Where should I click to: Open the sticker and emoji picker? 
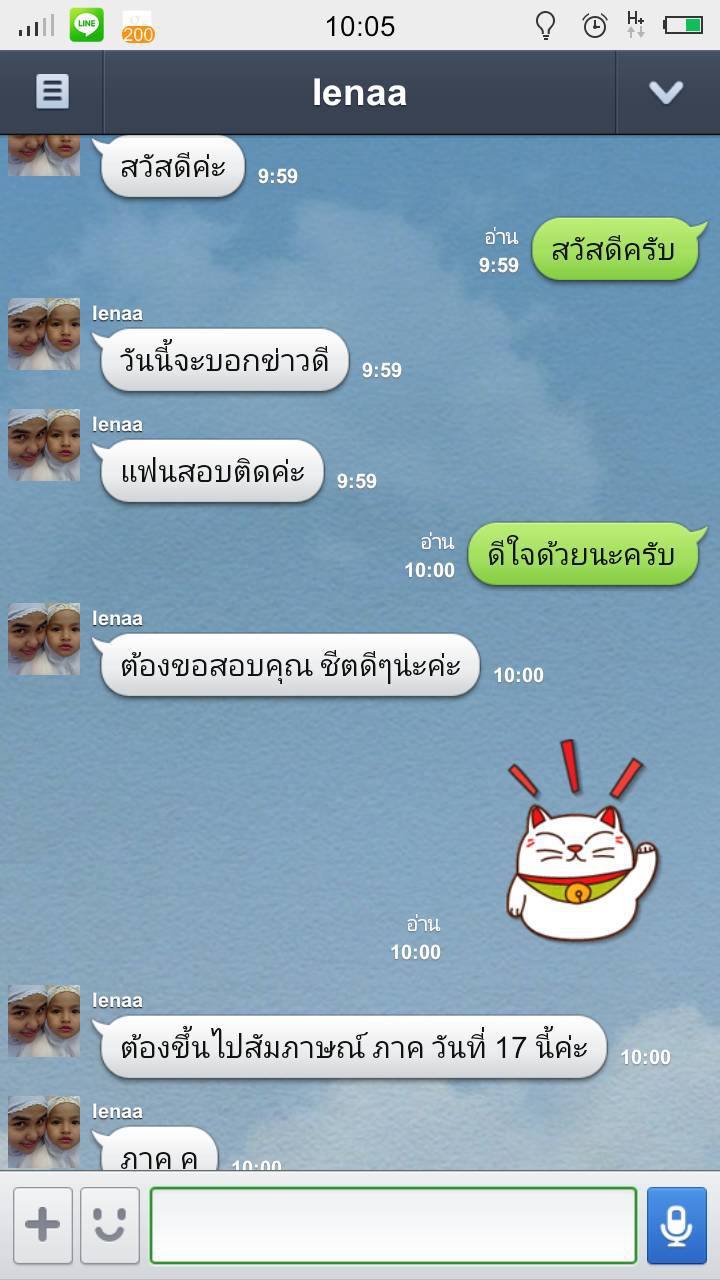[109, 1226]
